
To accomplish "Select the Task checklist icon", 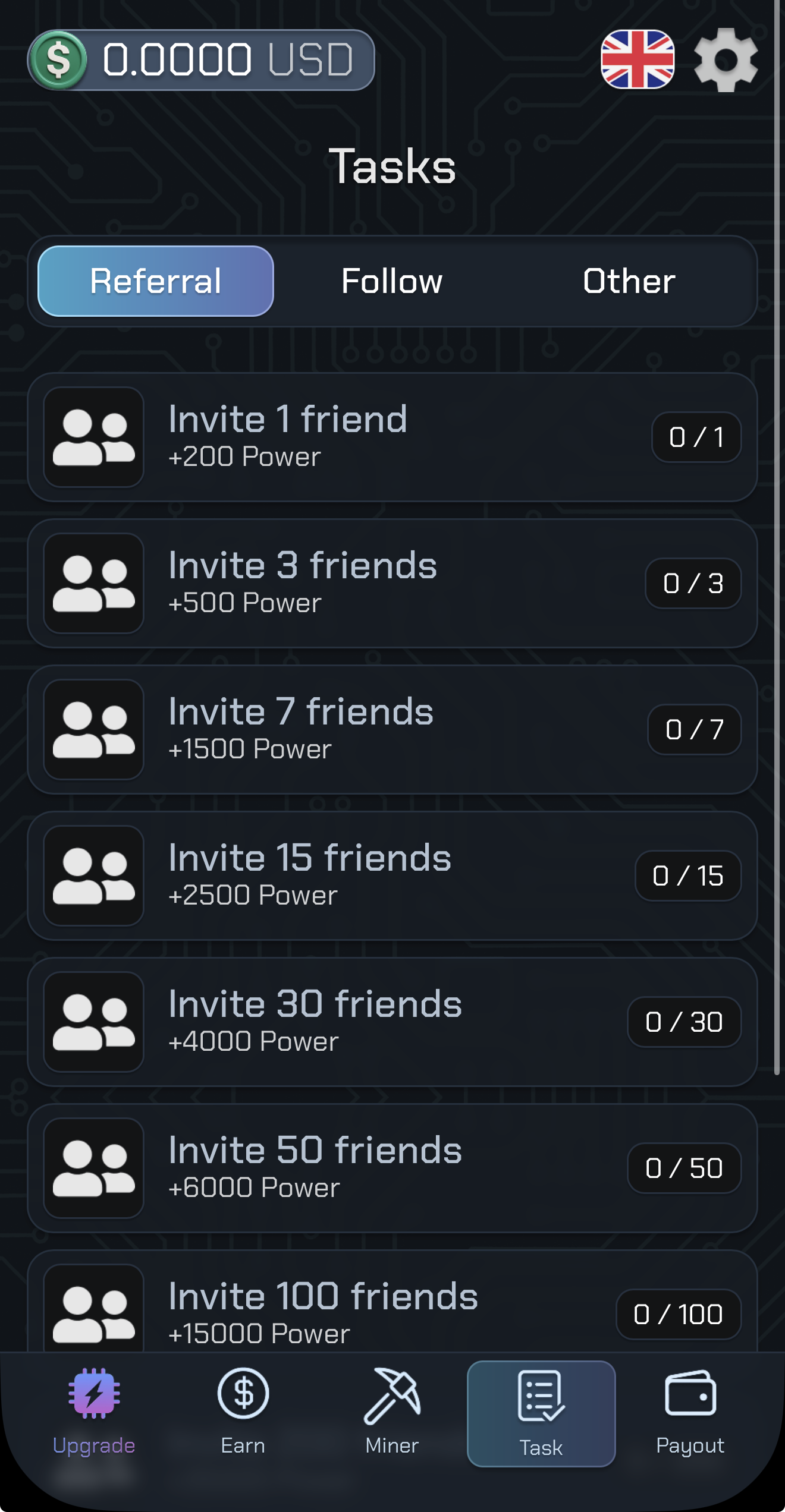I will point(540,1397).
